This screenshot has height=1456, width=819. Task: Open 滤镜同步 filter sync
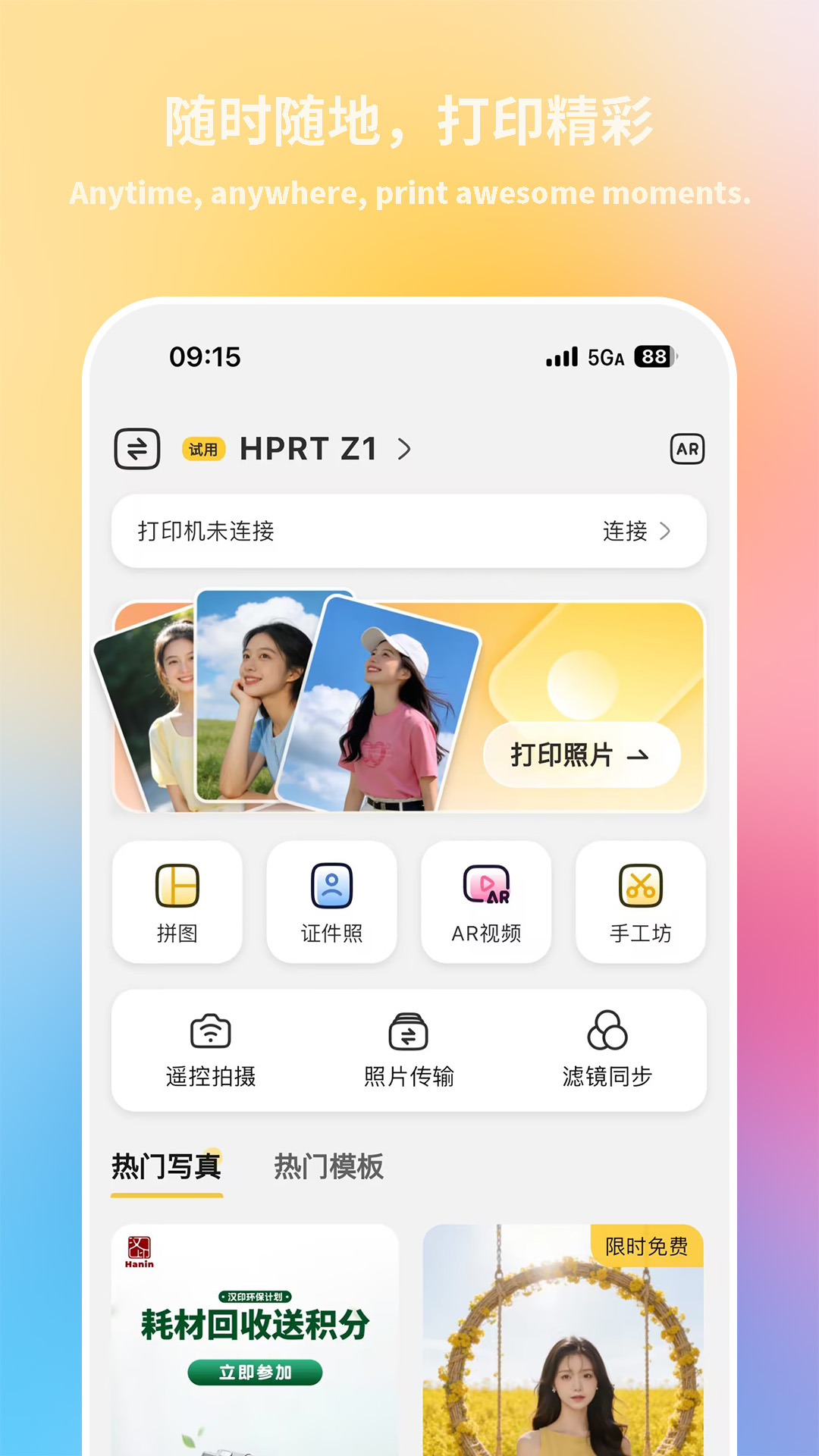pos(607,1051)
